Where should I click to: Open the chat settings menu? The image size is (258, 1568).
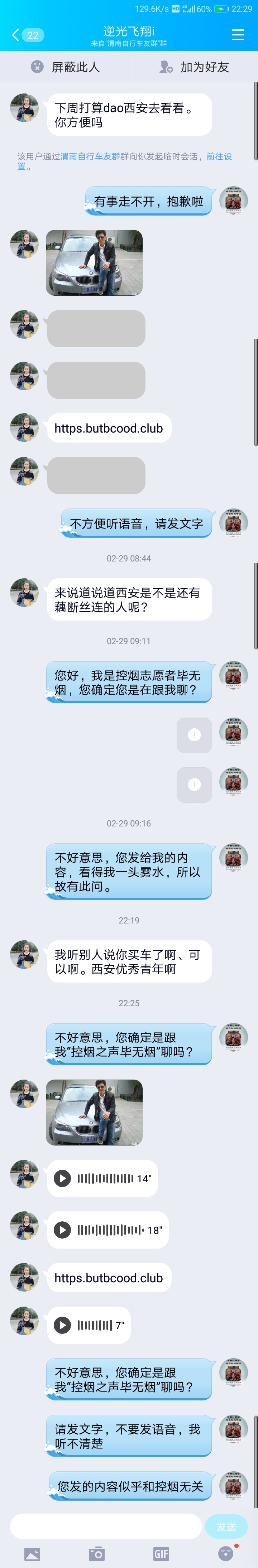click(x=238, y=35)
